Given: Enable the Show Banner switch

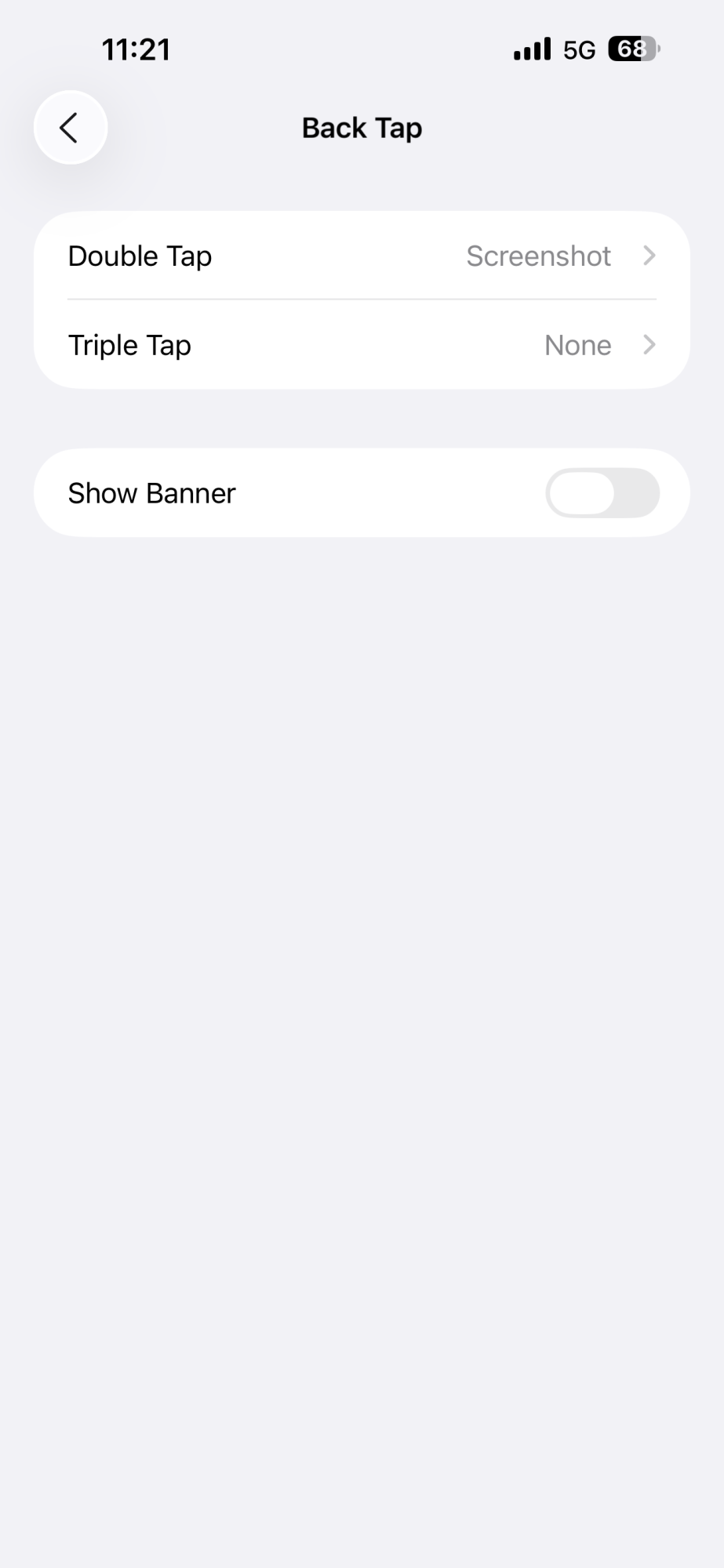Looking at the screenshot, I should 602,493.
